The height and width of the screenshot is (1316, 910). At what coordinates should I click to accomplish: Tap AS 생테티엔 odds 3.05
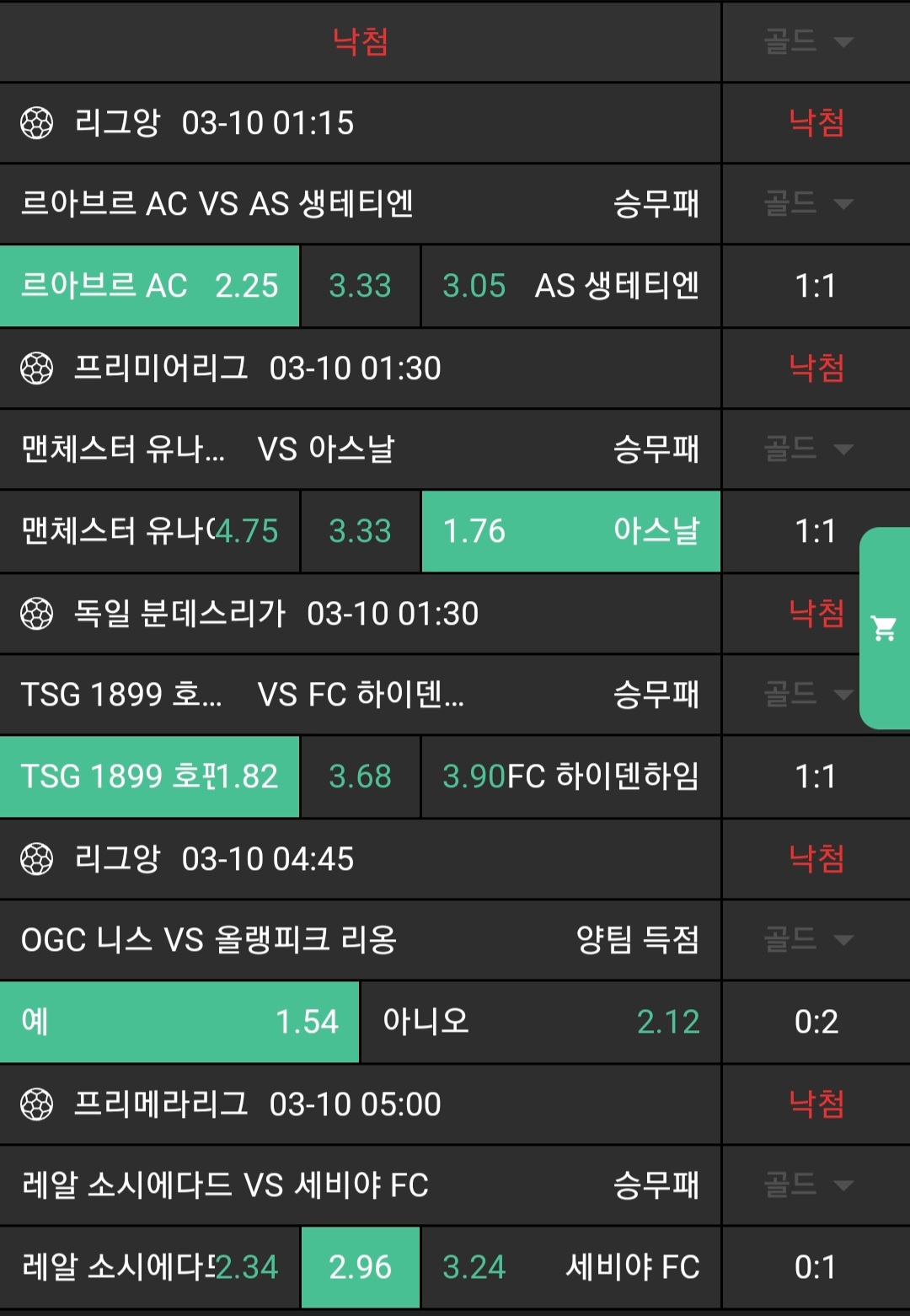pyautogui.click(x=570, y=286)
